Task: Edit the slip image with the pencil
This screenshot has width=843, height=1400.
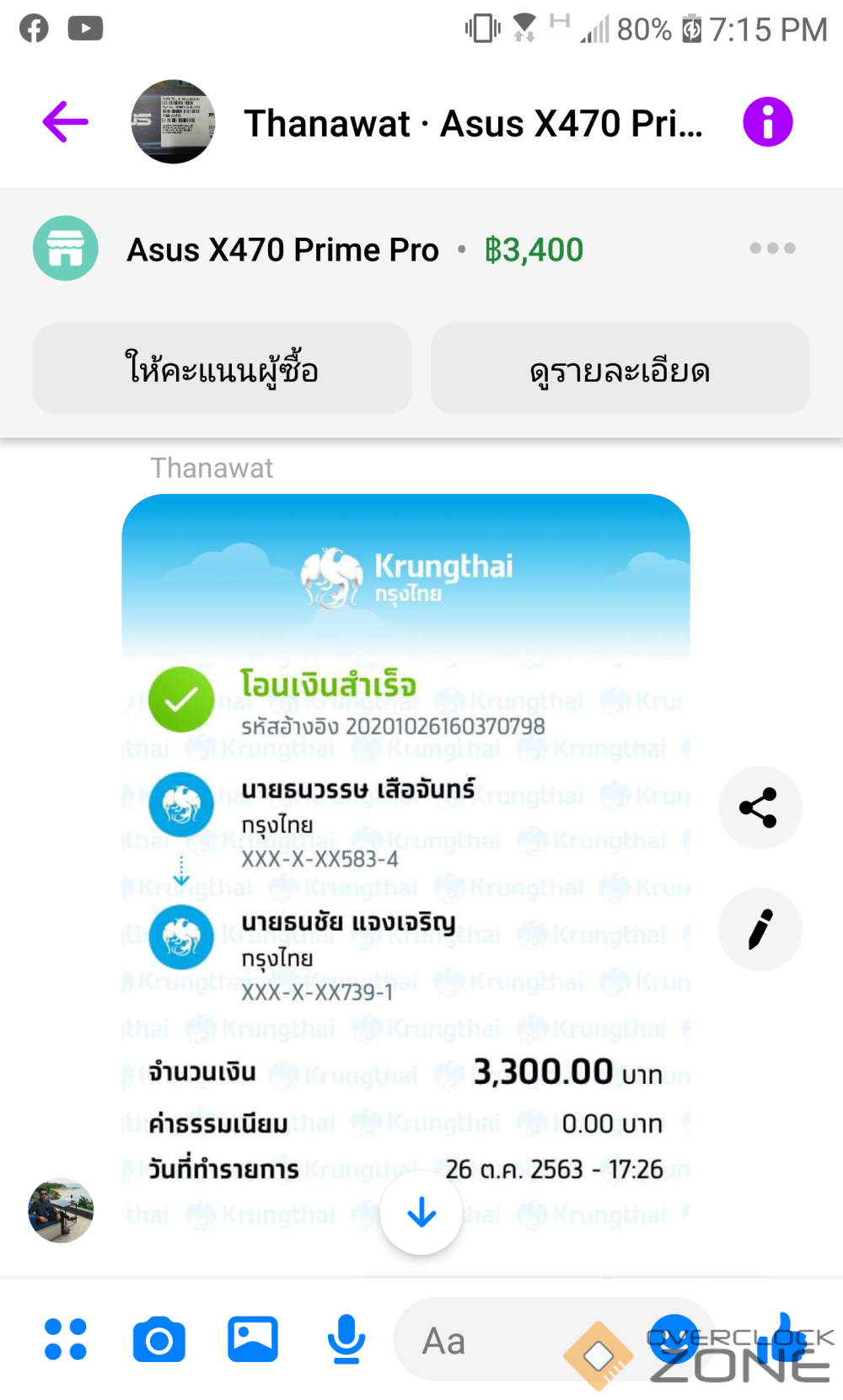Action: [759, 930]
